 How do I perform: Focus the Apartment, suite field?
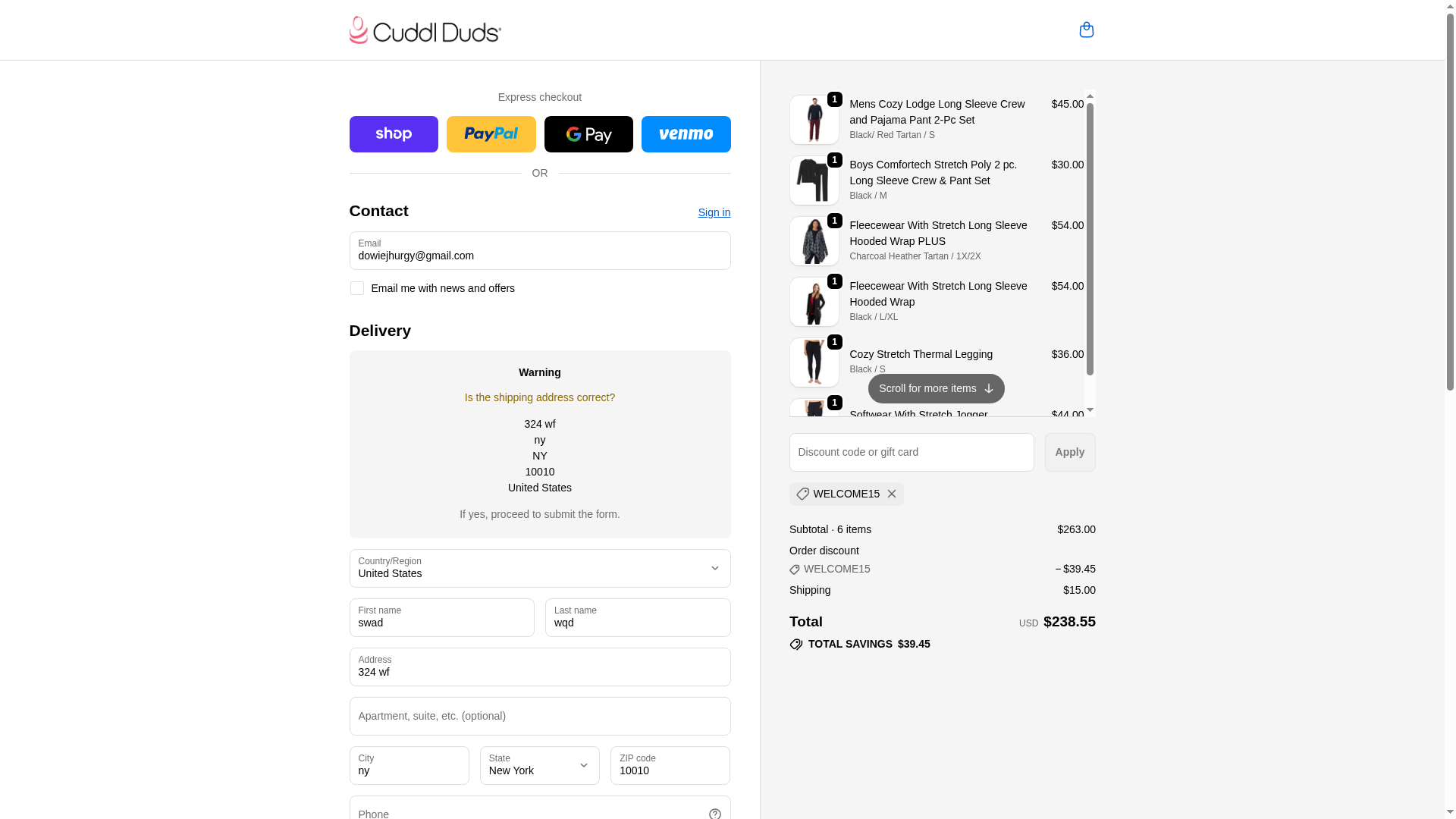(x=539, y=717)
